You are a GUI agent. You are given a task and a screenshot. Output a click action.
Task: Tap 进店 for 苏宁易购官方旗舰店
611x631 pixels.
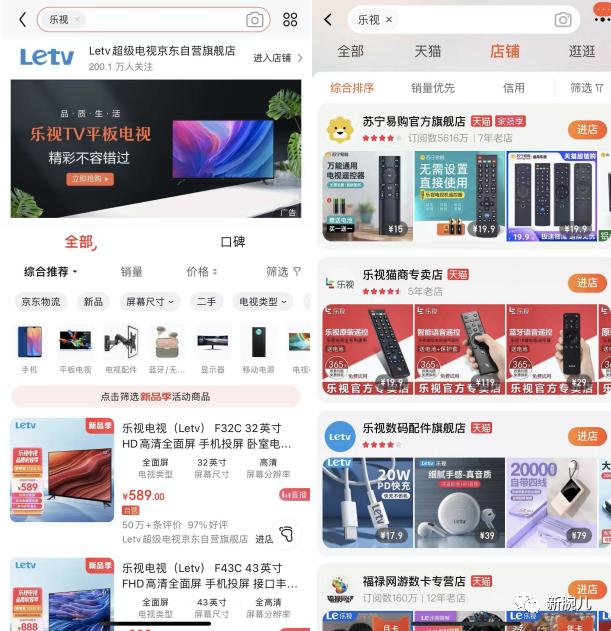click(586, 129)
